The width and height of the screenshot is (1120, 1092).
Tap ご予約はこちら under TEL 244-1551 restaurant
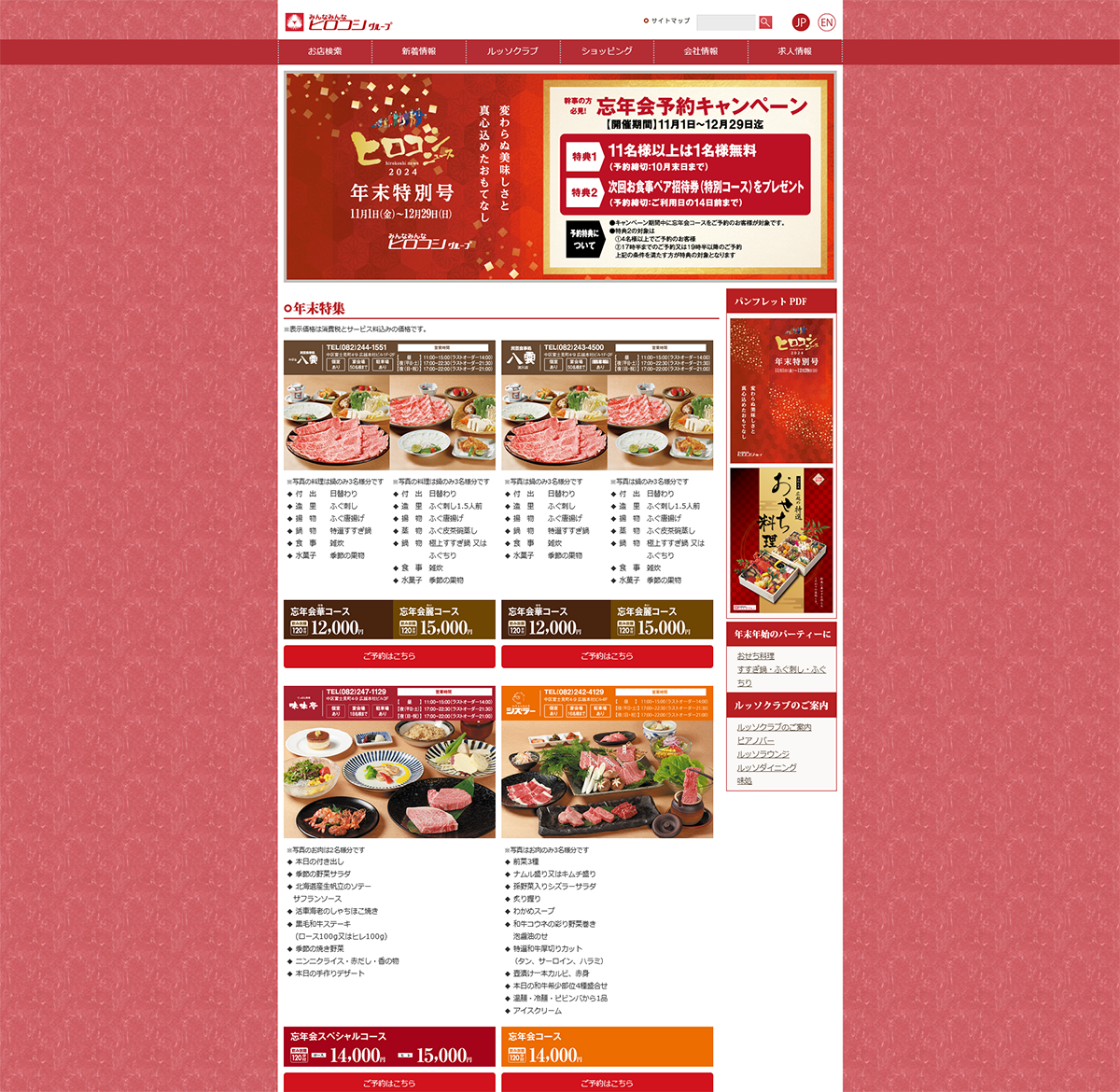click(389, 656)
